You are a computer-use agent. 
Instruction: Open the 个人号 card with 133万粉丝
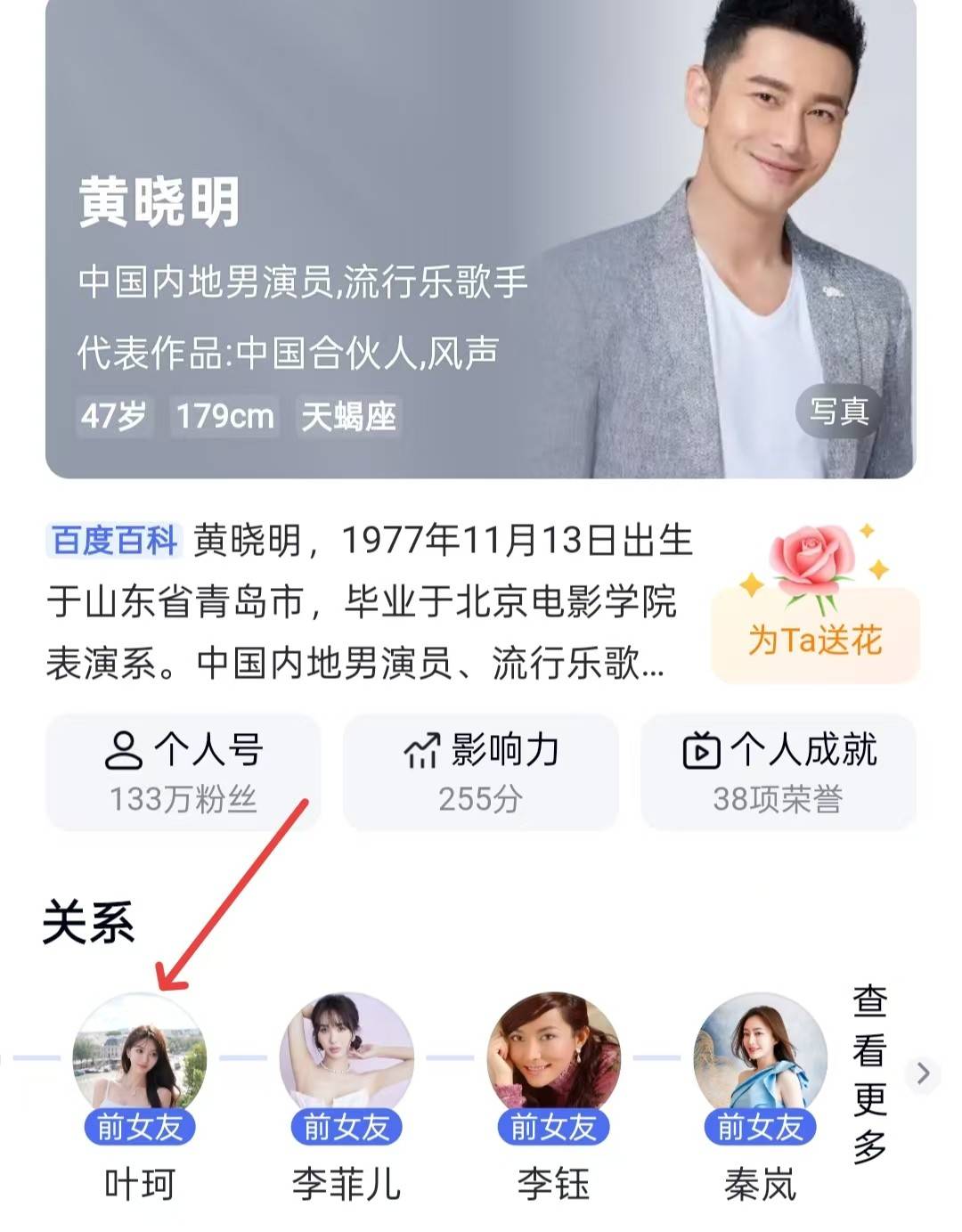click(183, 772)
